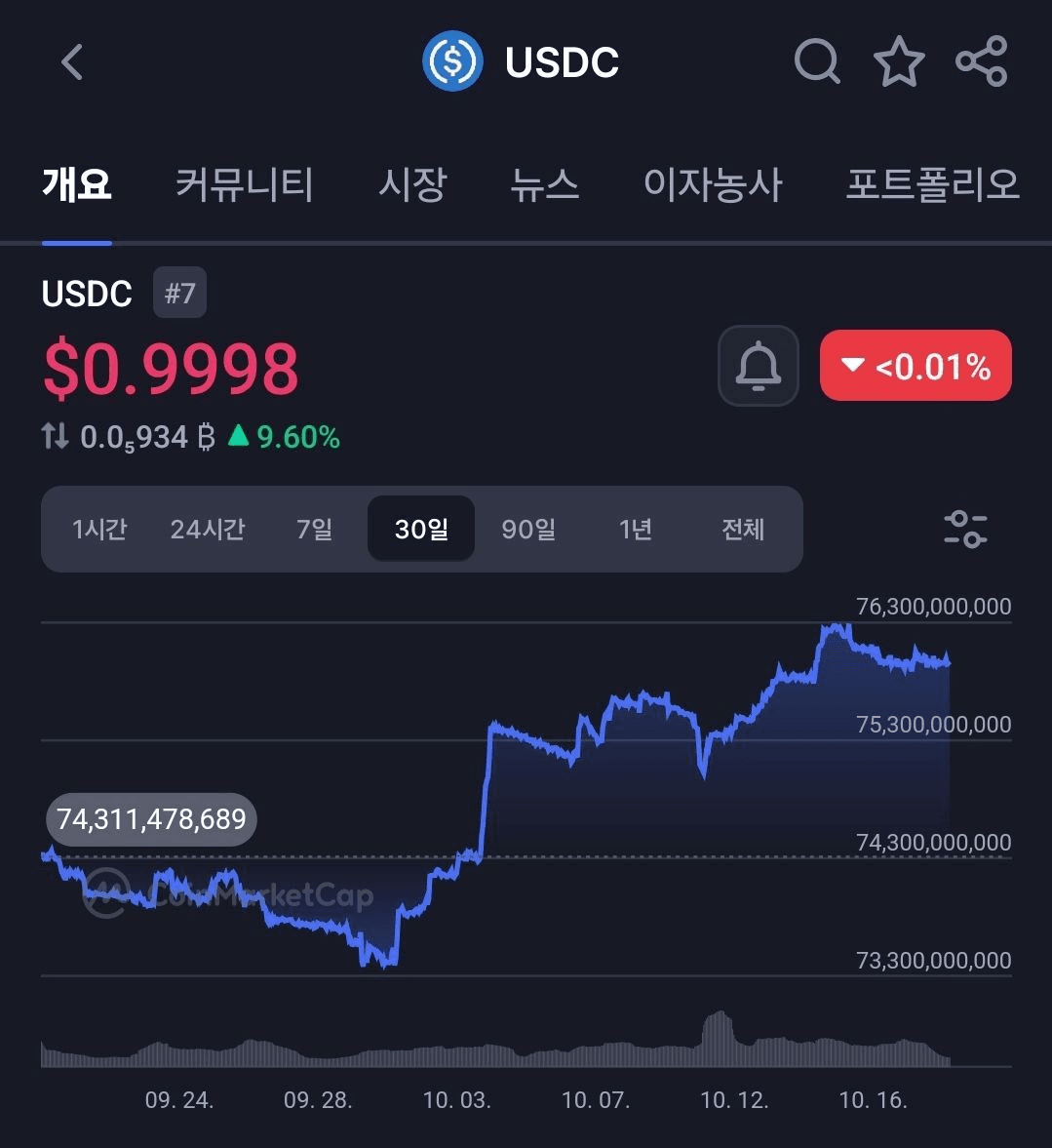Switch chart to 90일 range
1052x1148 pixels.
(x=528, y=530)
